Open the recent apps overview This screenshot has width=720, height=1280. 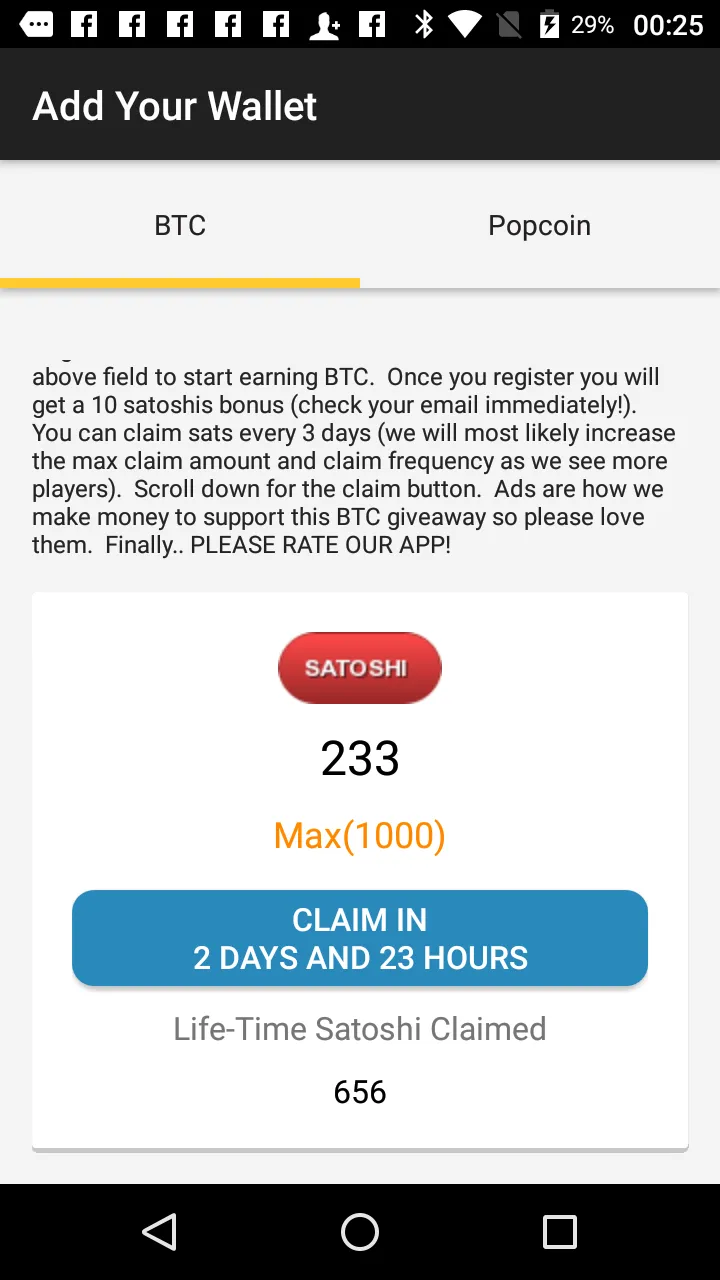[560, 1232]
